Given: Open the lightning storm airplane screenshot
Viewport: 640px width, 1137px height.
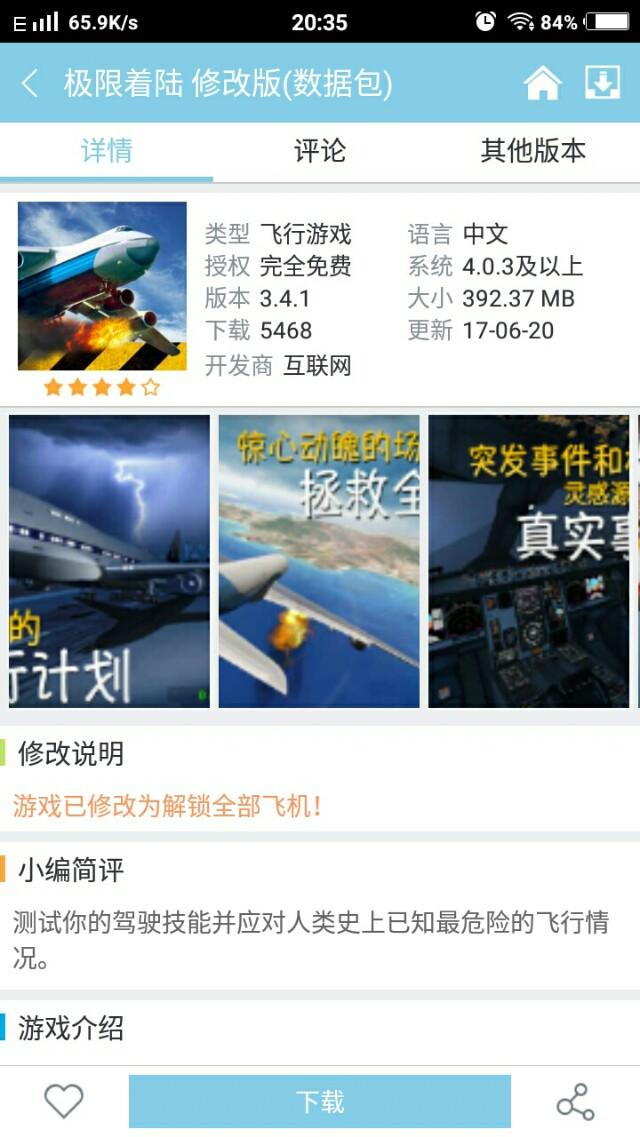Looking at the screenshot, I should (110, 561).
